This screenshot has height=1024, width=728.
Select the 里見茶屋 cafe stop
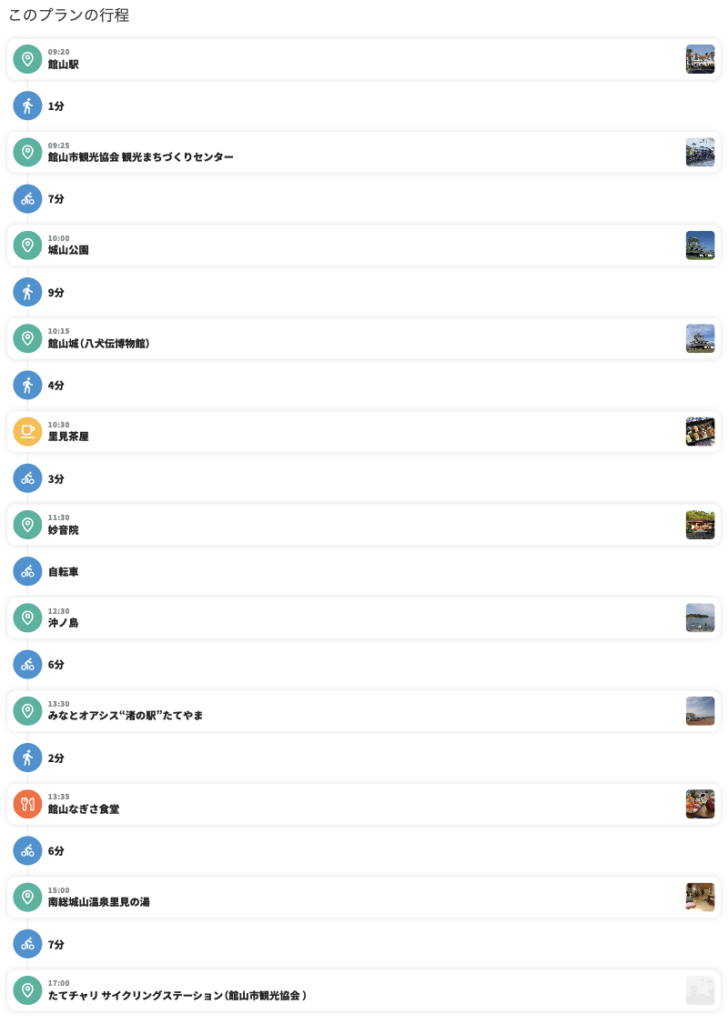(x=363, y=431)
